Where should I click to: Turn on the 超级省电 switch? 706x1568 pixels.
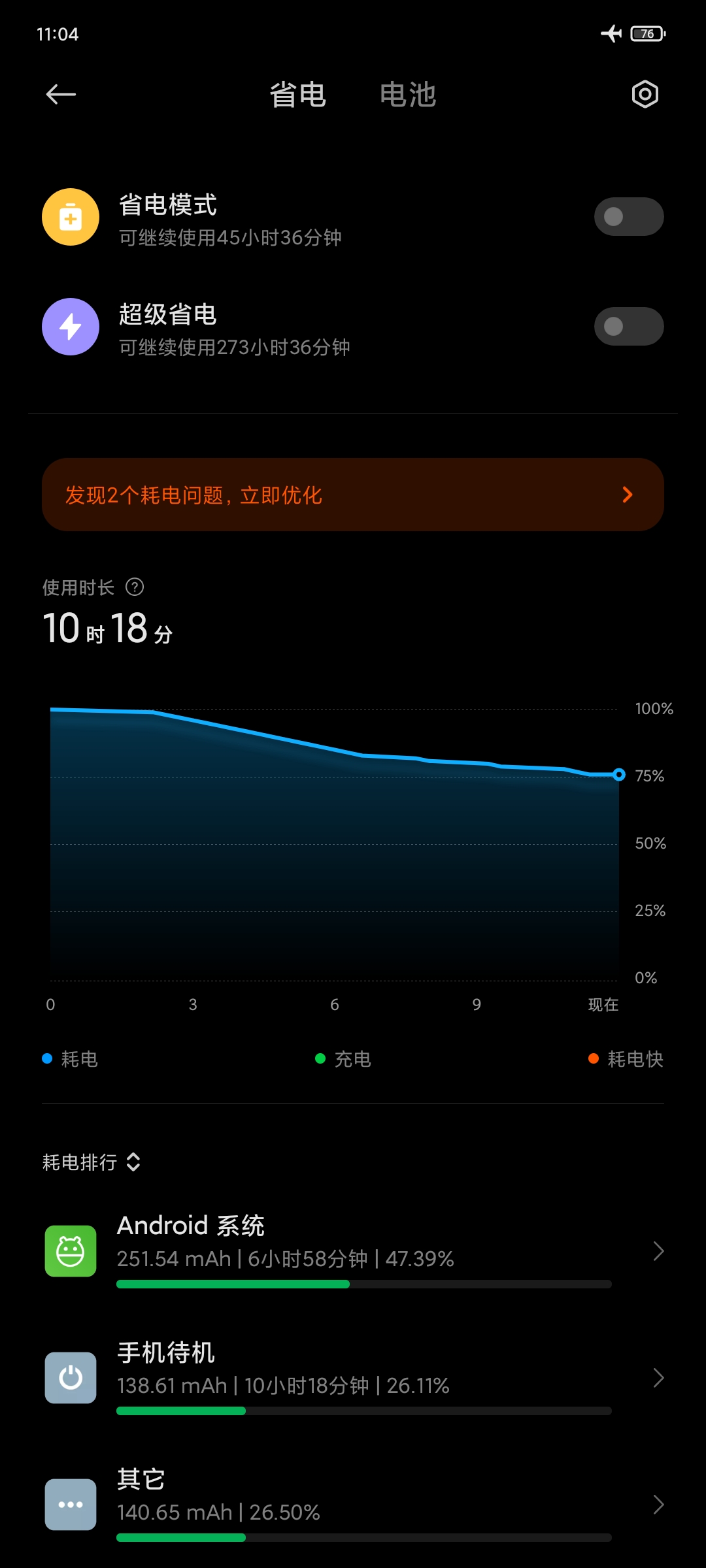[x=629, y=327]
